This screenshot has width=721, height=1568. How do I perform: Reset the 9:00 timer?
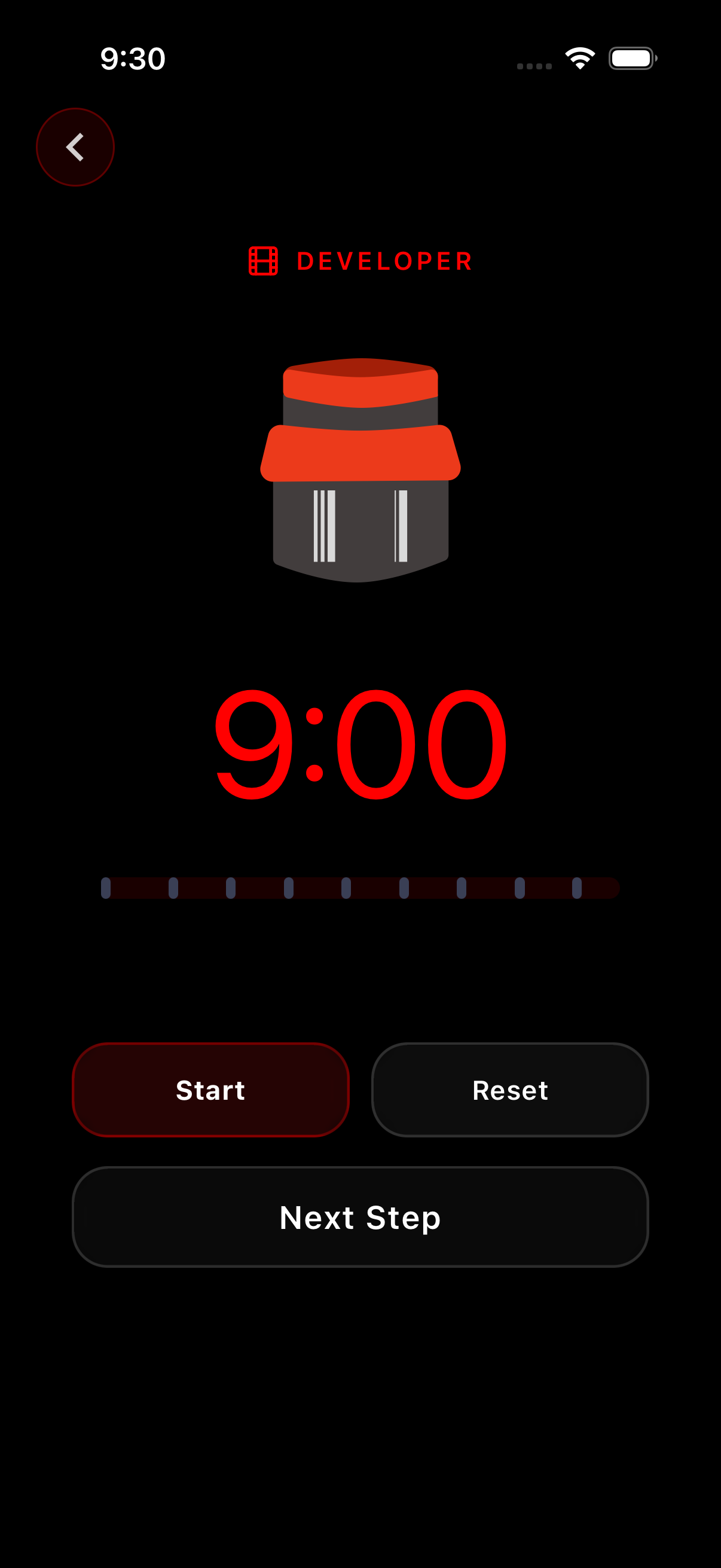coord(510,1090)
